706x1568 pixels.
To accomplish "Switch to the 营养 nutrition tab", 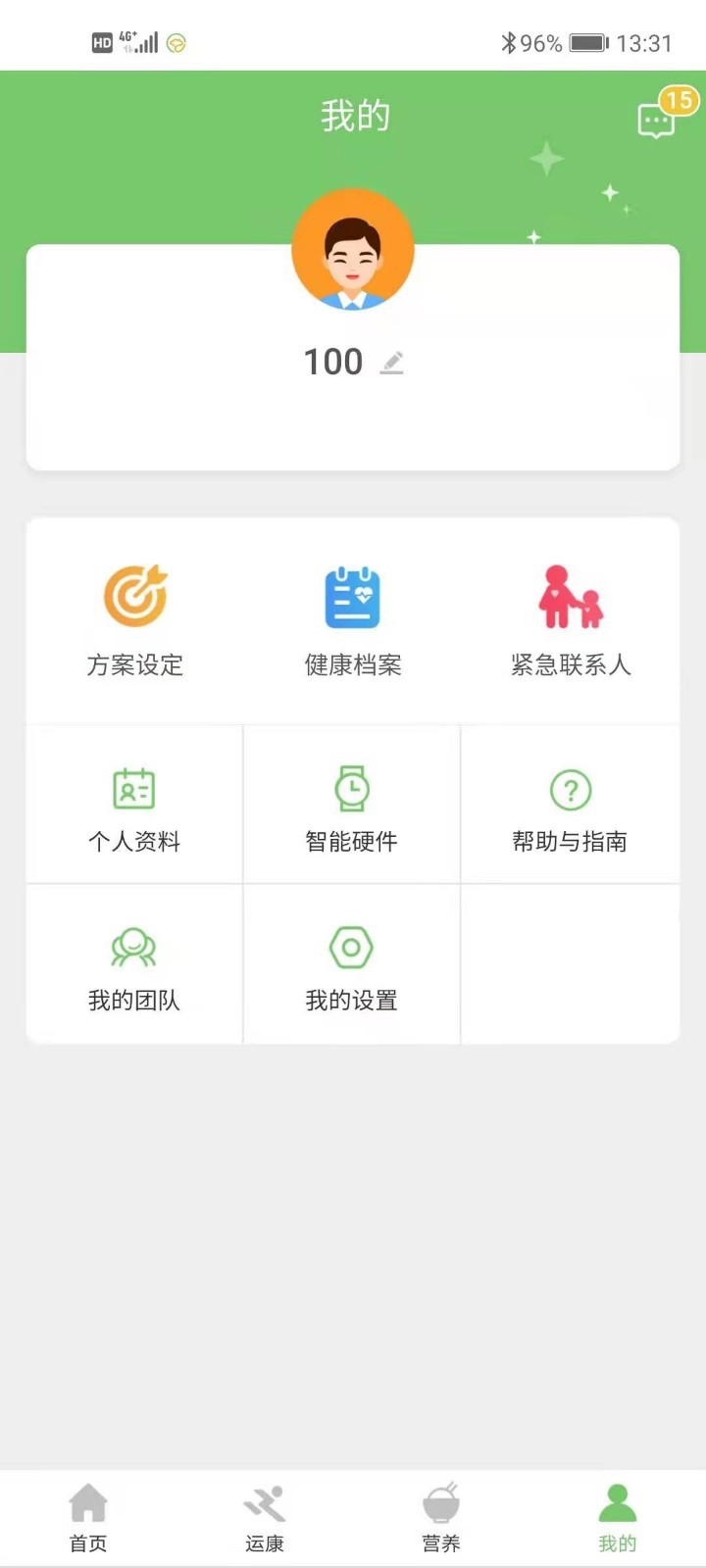I will [x=441, y=1518].
